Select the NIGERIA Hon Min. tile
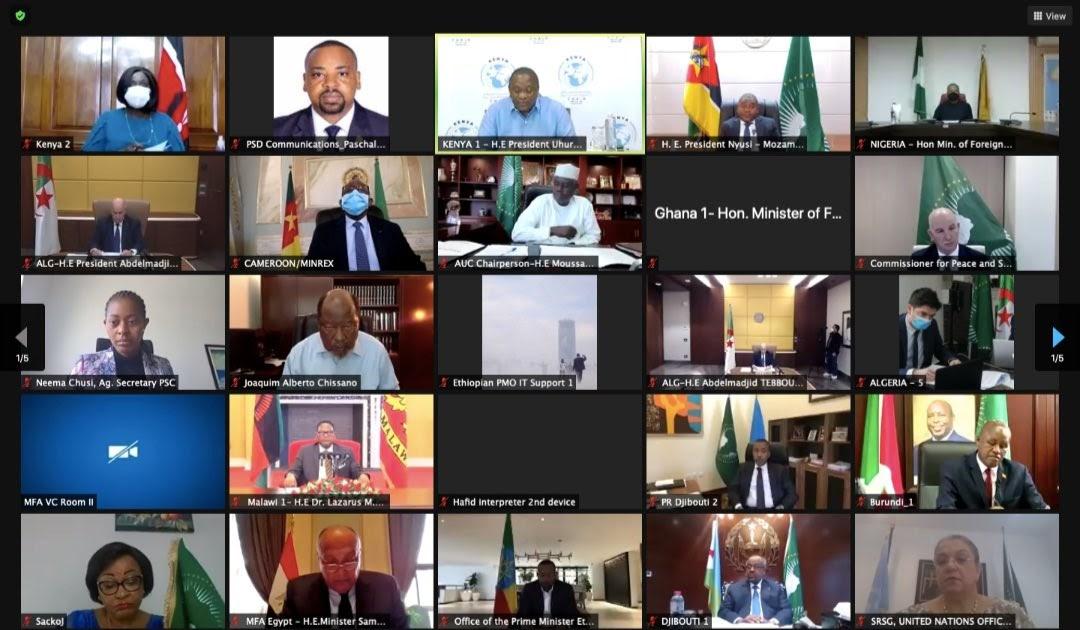Image resolution: width=1080 pixels, height=630 pixels. (956, 93)
